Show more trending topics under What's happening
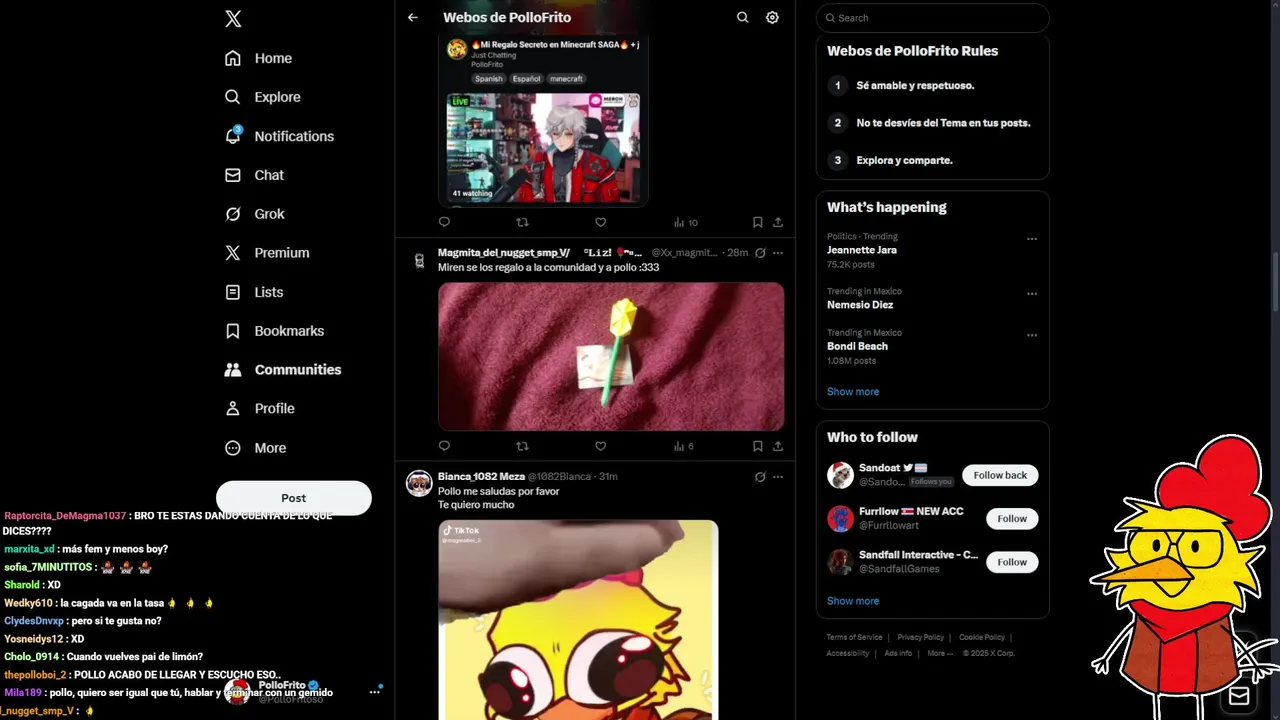 (853, 392)
